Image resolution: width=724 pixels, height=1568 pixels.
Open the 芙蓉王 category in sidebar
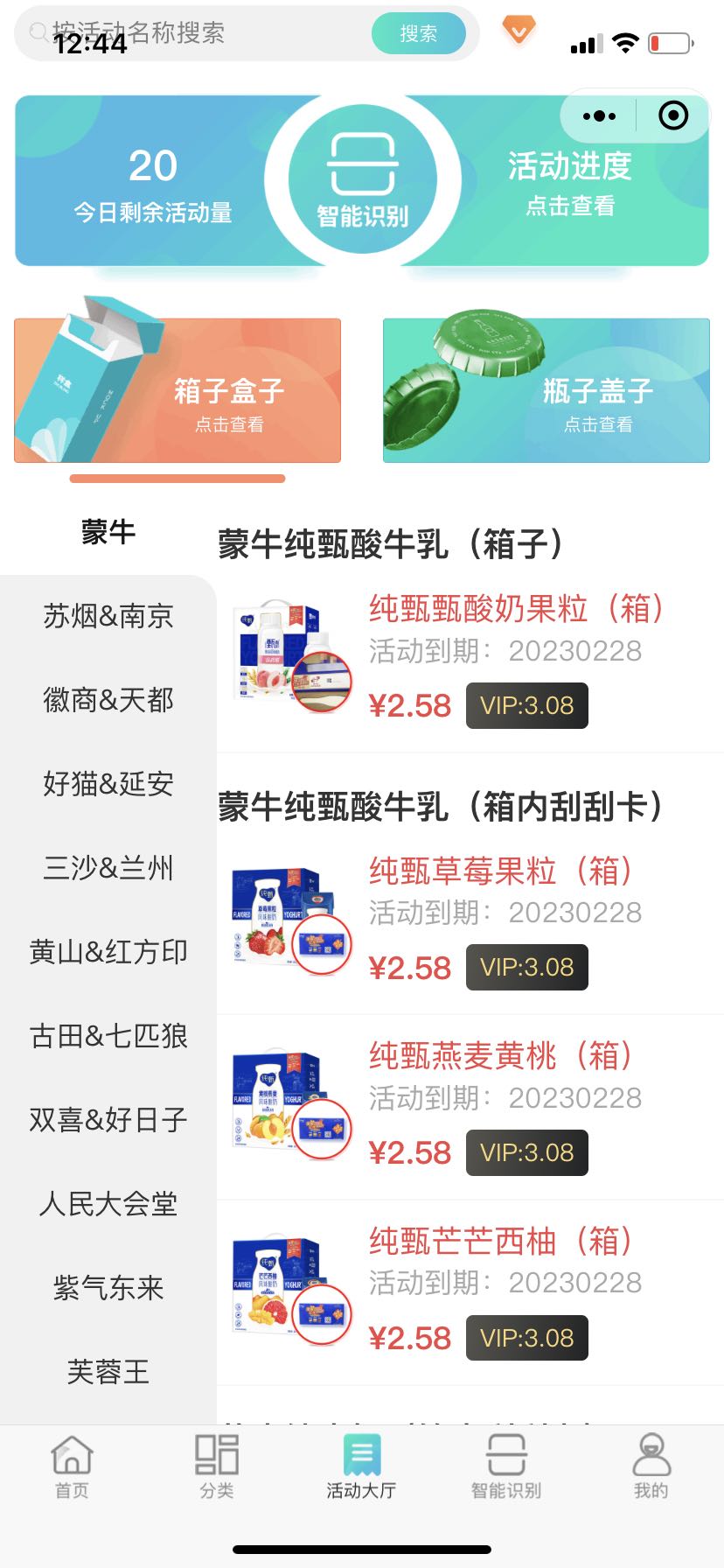coord(107,1371)
